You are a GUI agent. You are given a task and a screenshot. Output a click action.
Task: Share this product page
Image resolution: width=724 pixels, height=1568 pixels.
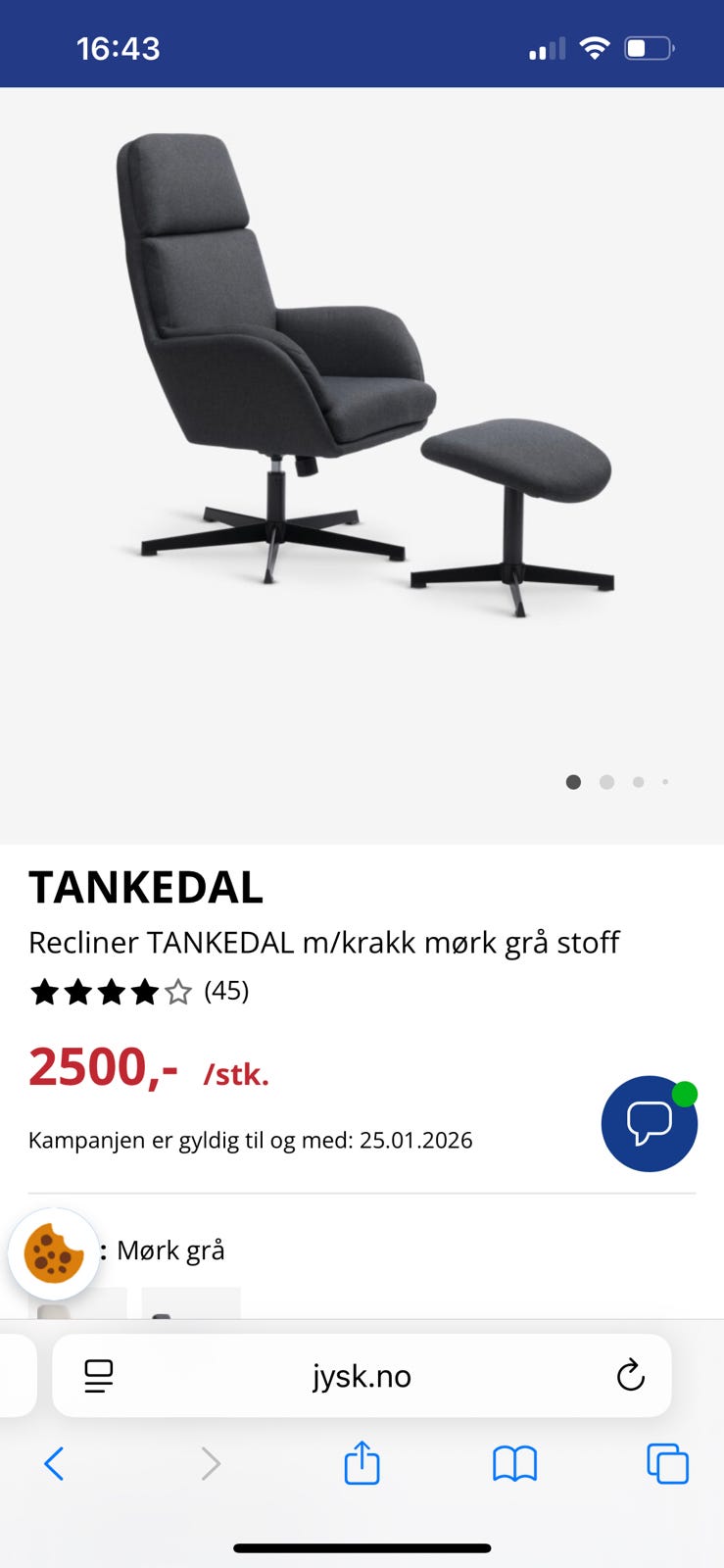[x=362, y=1464]
